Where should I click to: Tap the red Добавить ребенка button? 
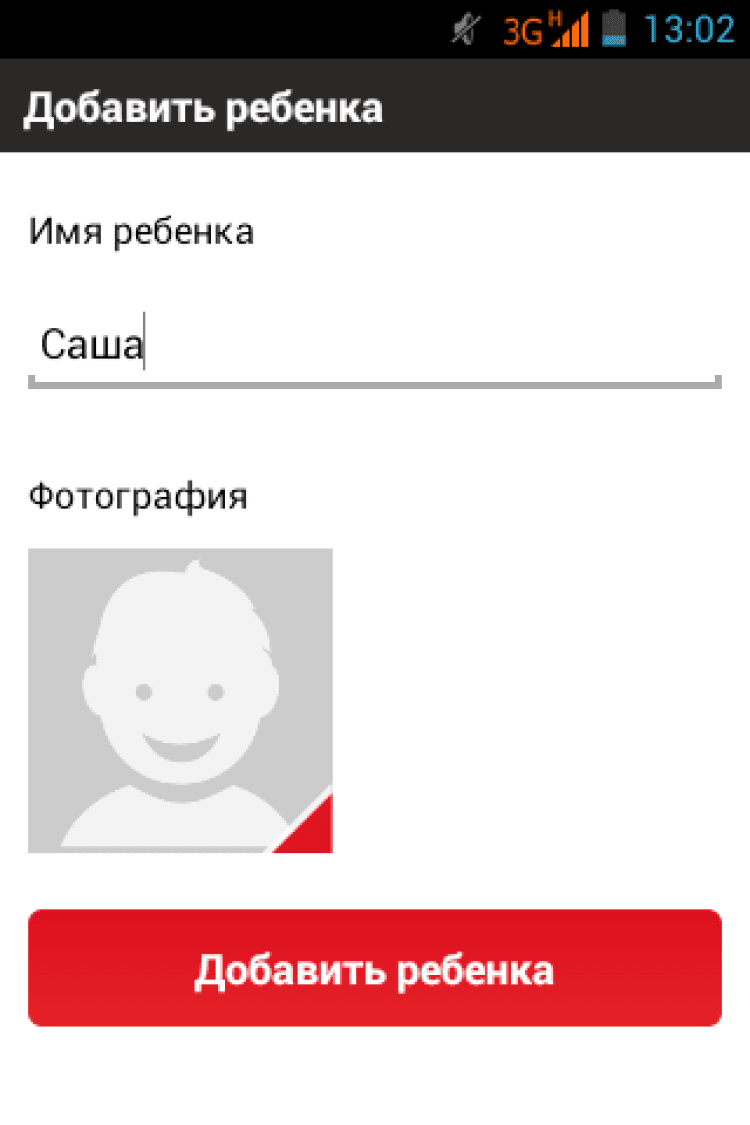tap(374, 968)
